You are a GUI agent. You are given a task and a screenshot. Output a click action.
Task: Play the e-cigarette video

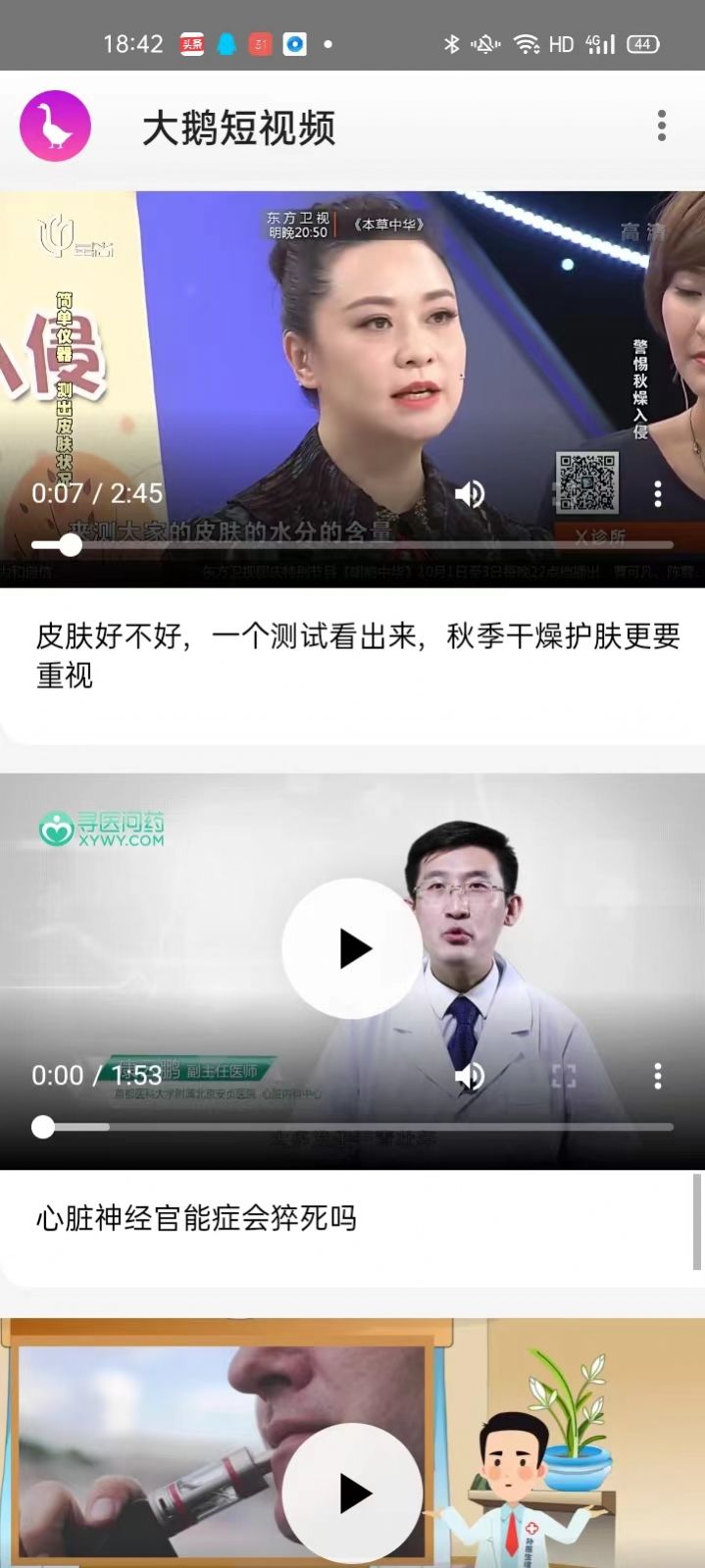353,1493
